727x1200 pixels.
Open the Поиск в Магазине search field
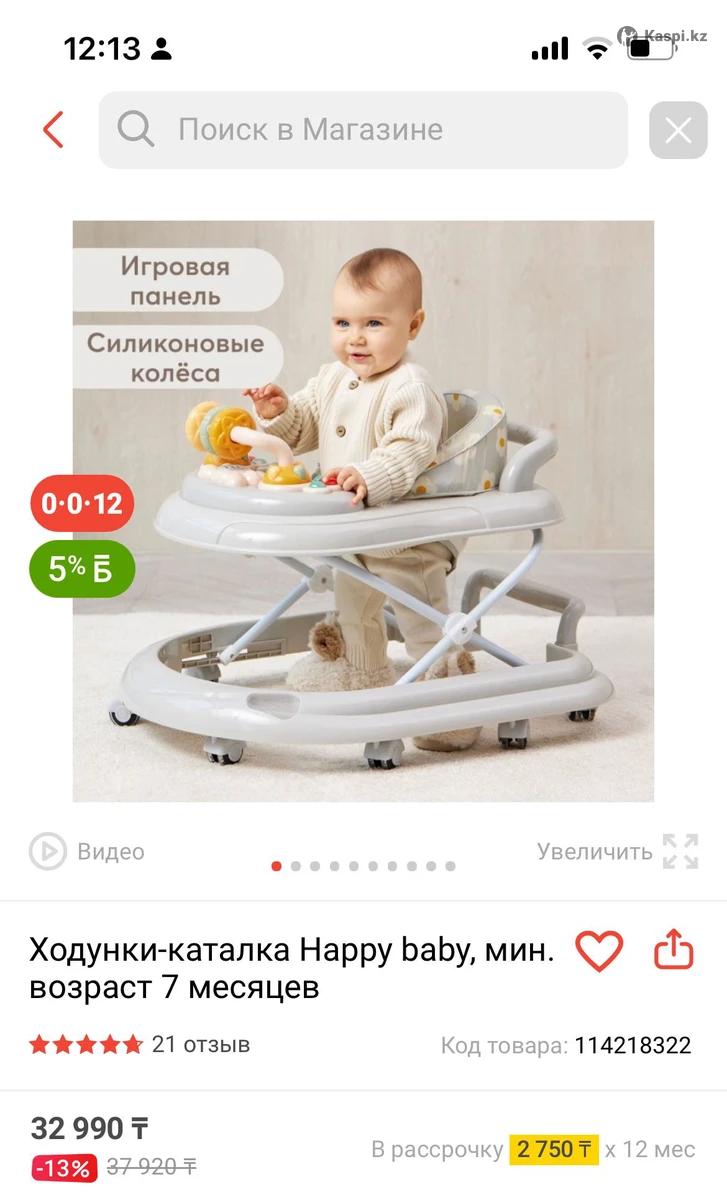(x=362, y=130)
